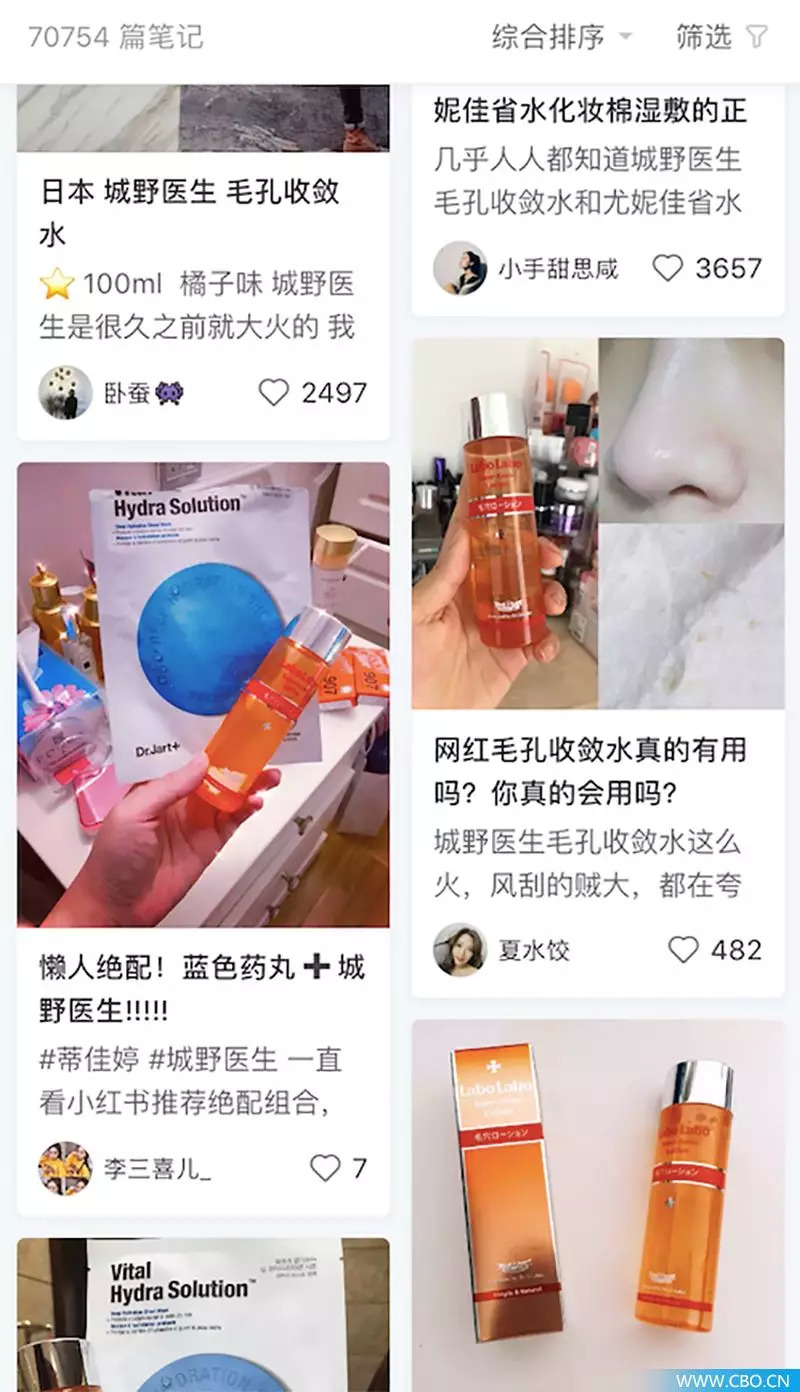This screenshot has width=800, height=1392.
Task: View 李三喜儿_'s profile avatar
Action: 65,1167
